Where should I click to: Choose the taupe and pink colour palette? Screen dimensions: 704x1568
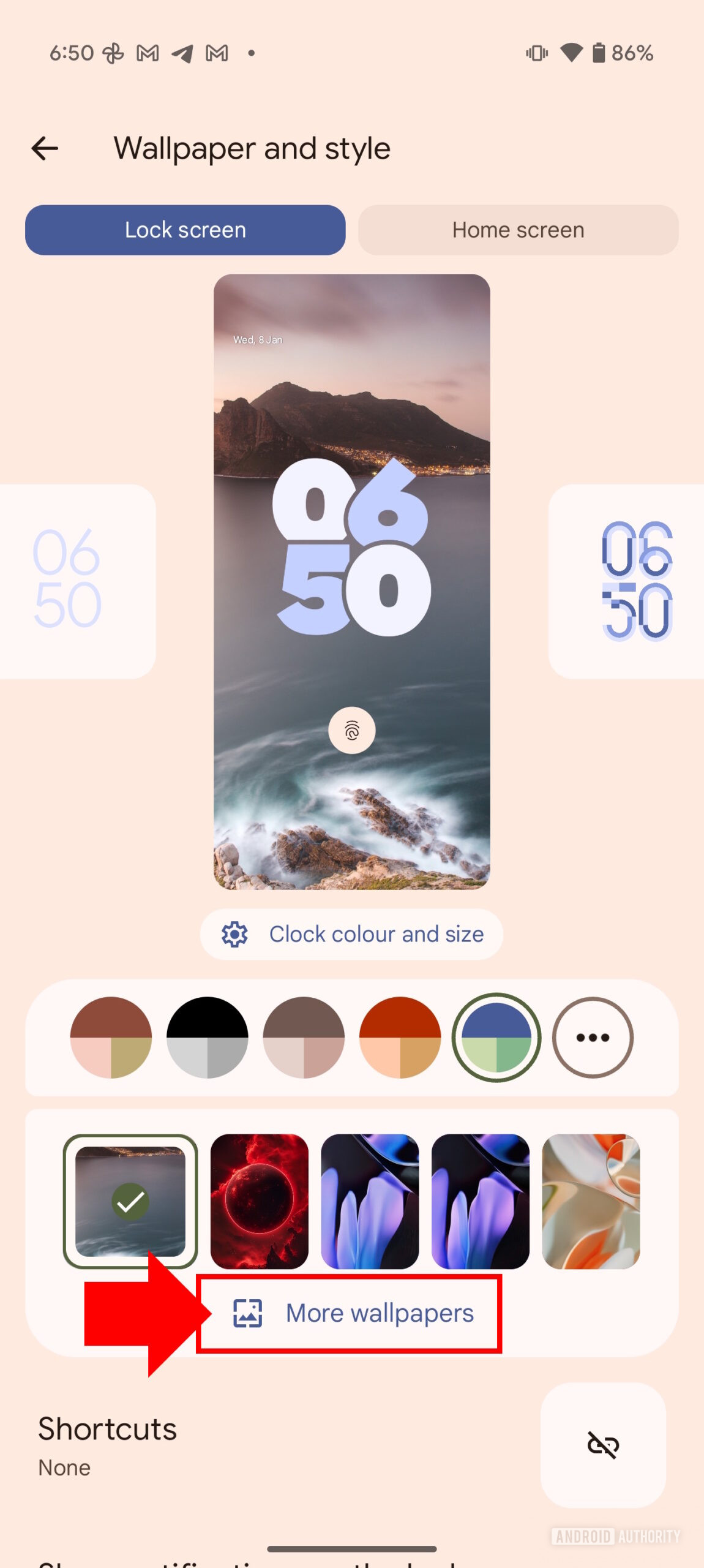point(304,1037)
